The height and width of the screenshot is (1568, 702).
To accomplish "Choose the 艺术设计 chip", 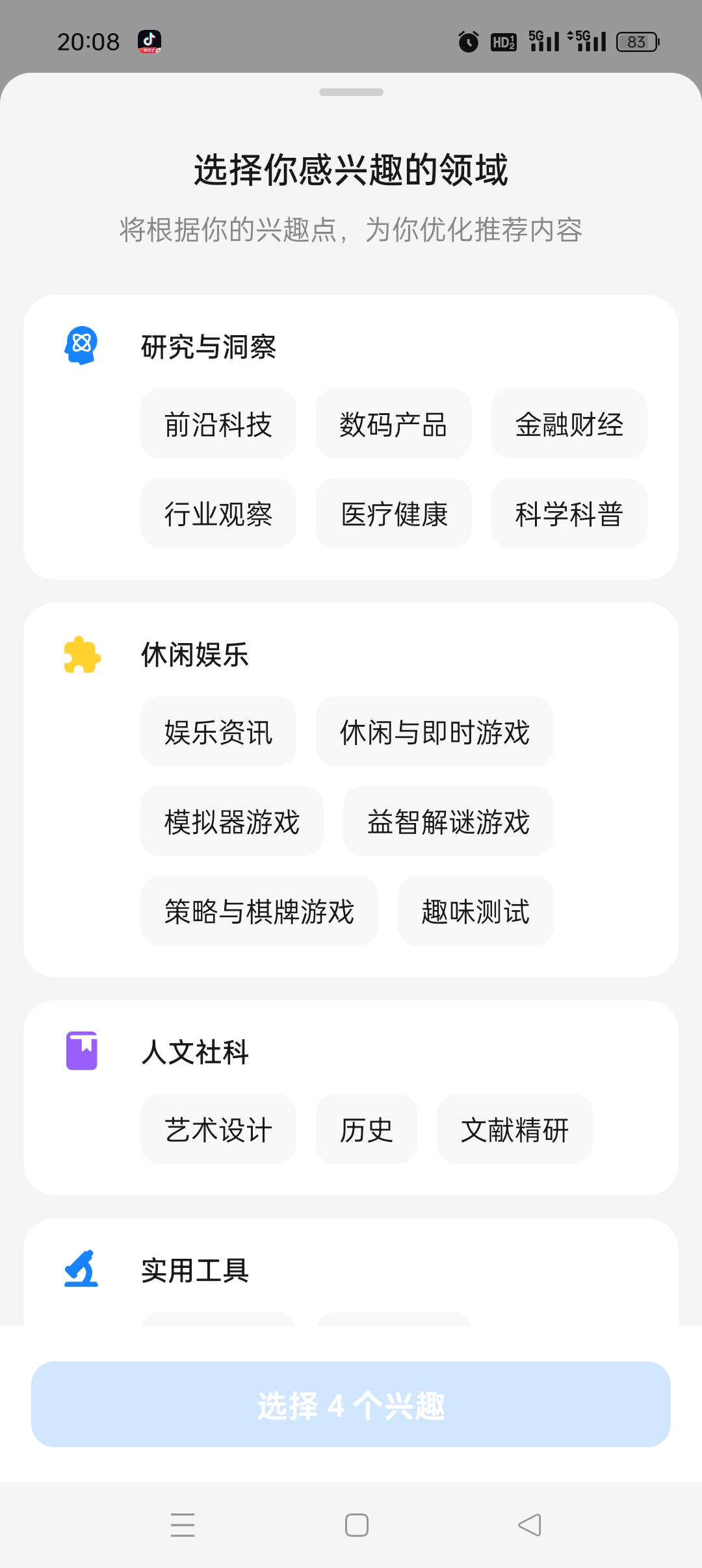I will (218, 1130).
